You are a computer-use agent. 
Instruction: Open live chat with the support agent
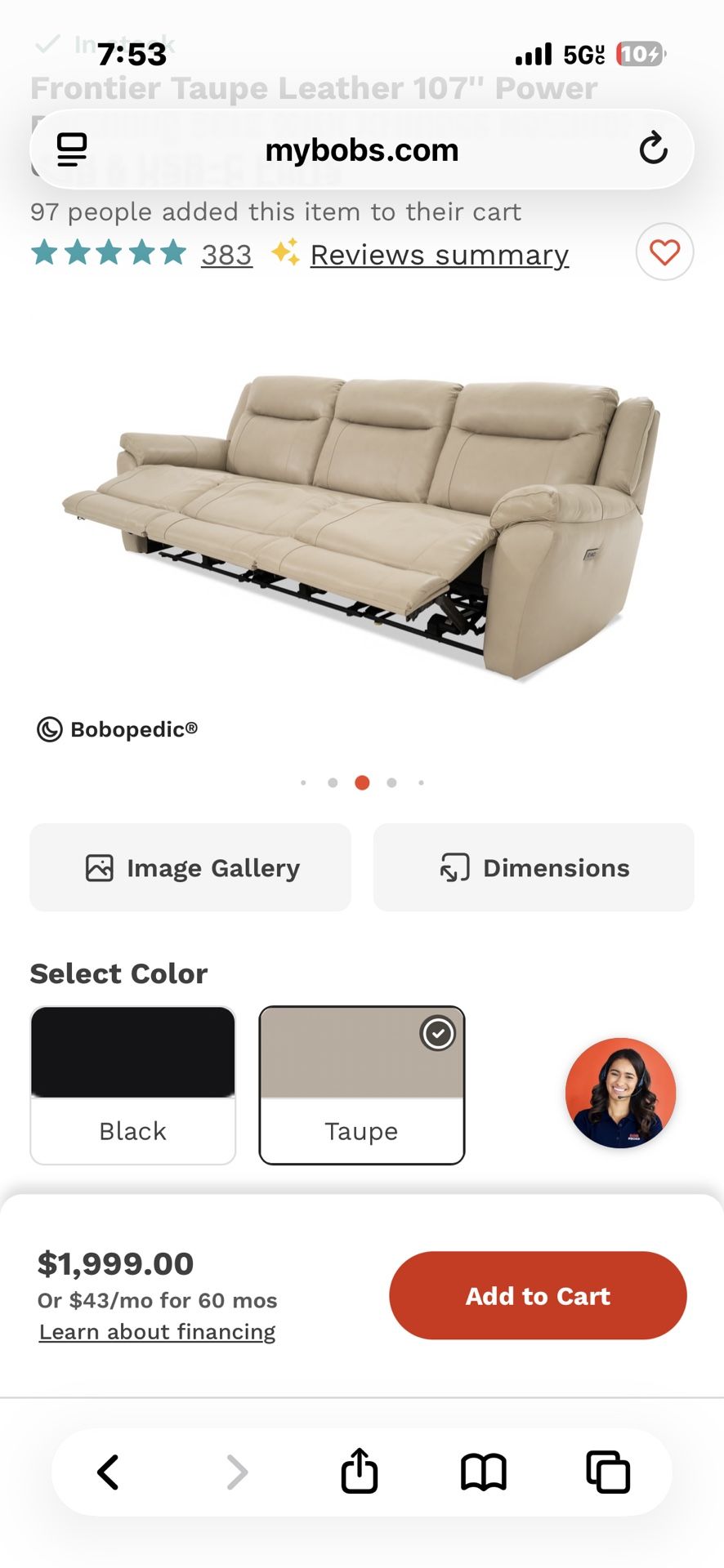click(x=620, y=1093)
